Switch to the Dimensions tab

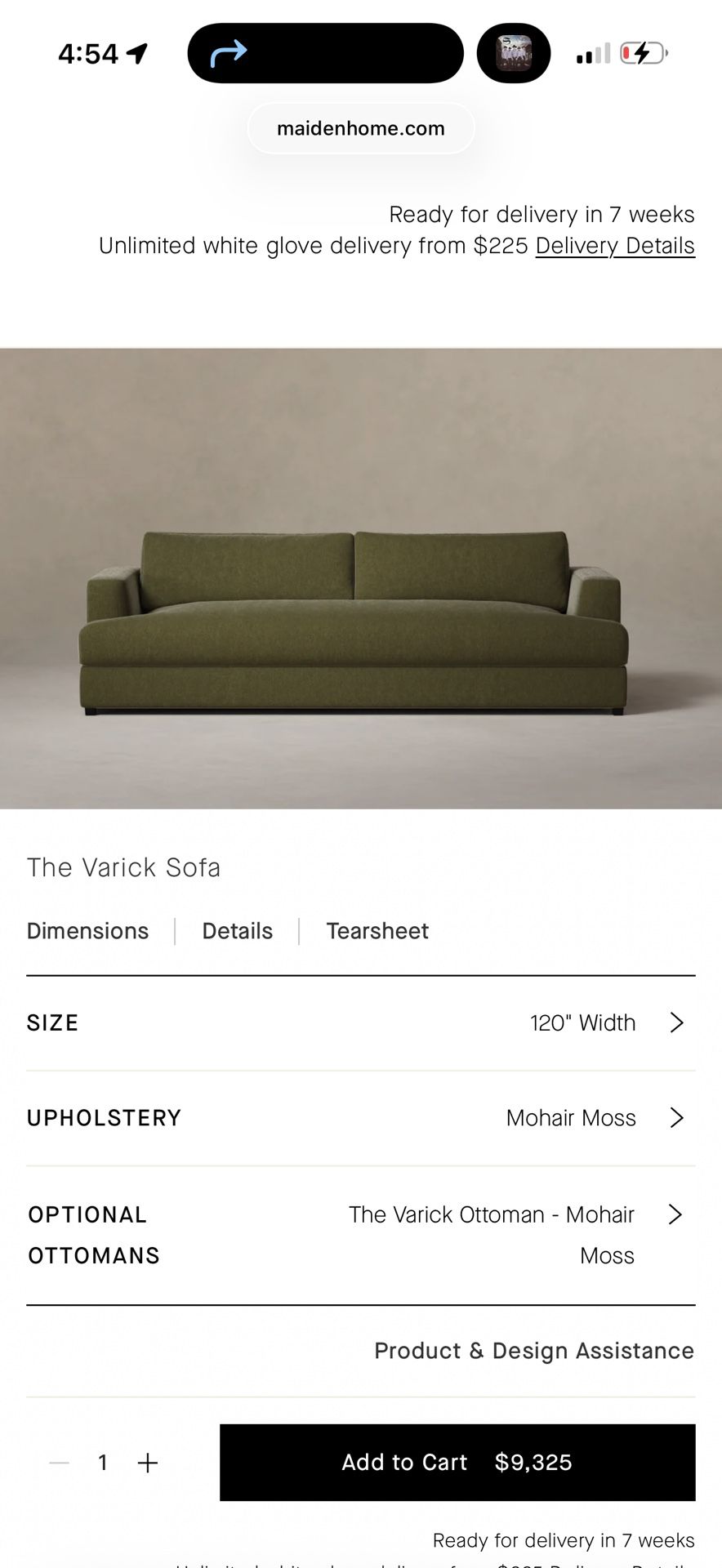pyautogui.click(x=87, y=931)
